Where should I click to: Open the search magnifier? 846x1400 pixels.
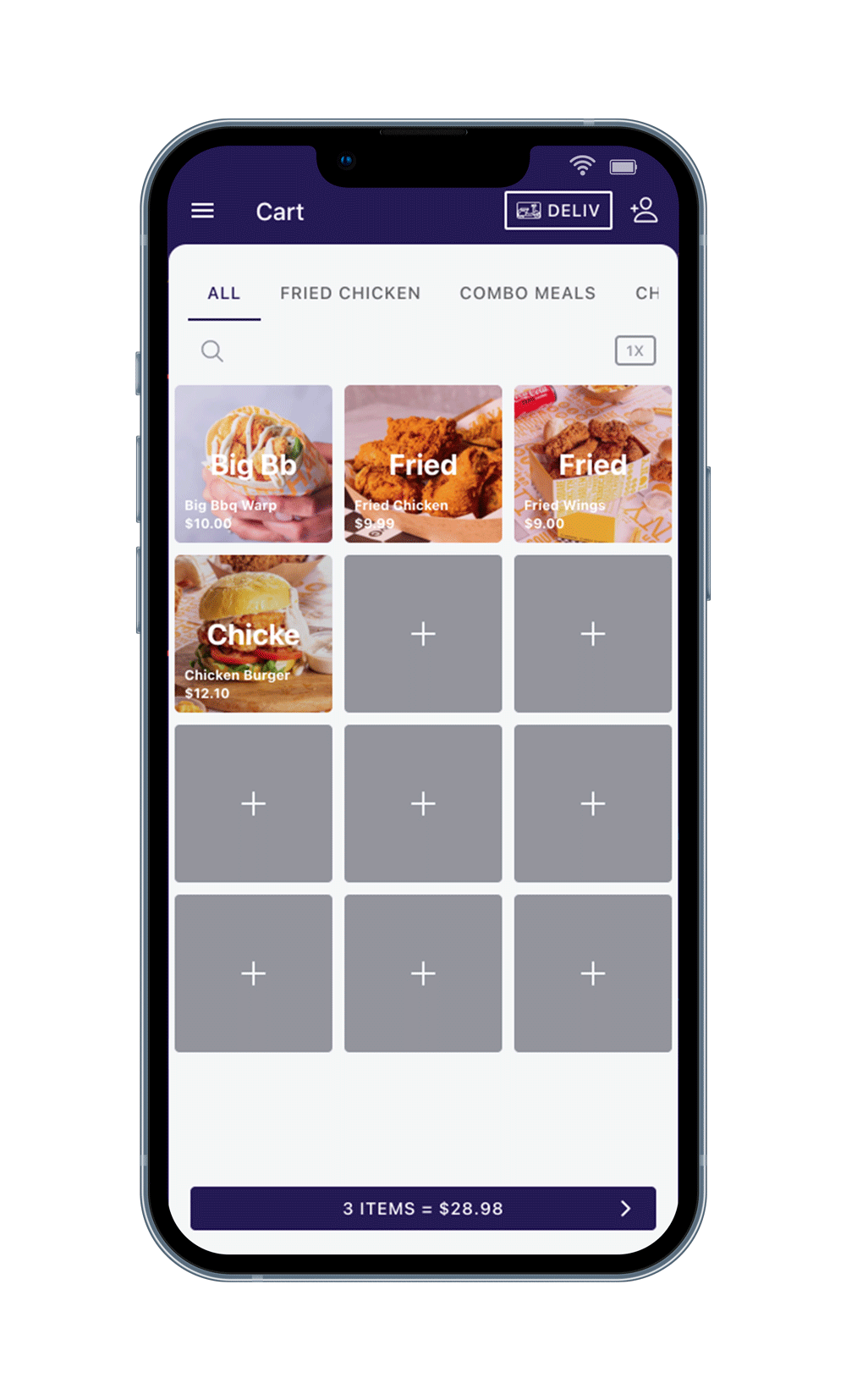point(212,351)
